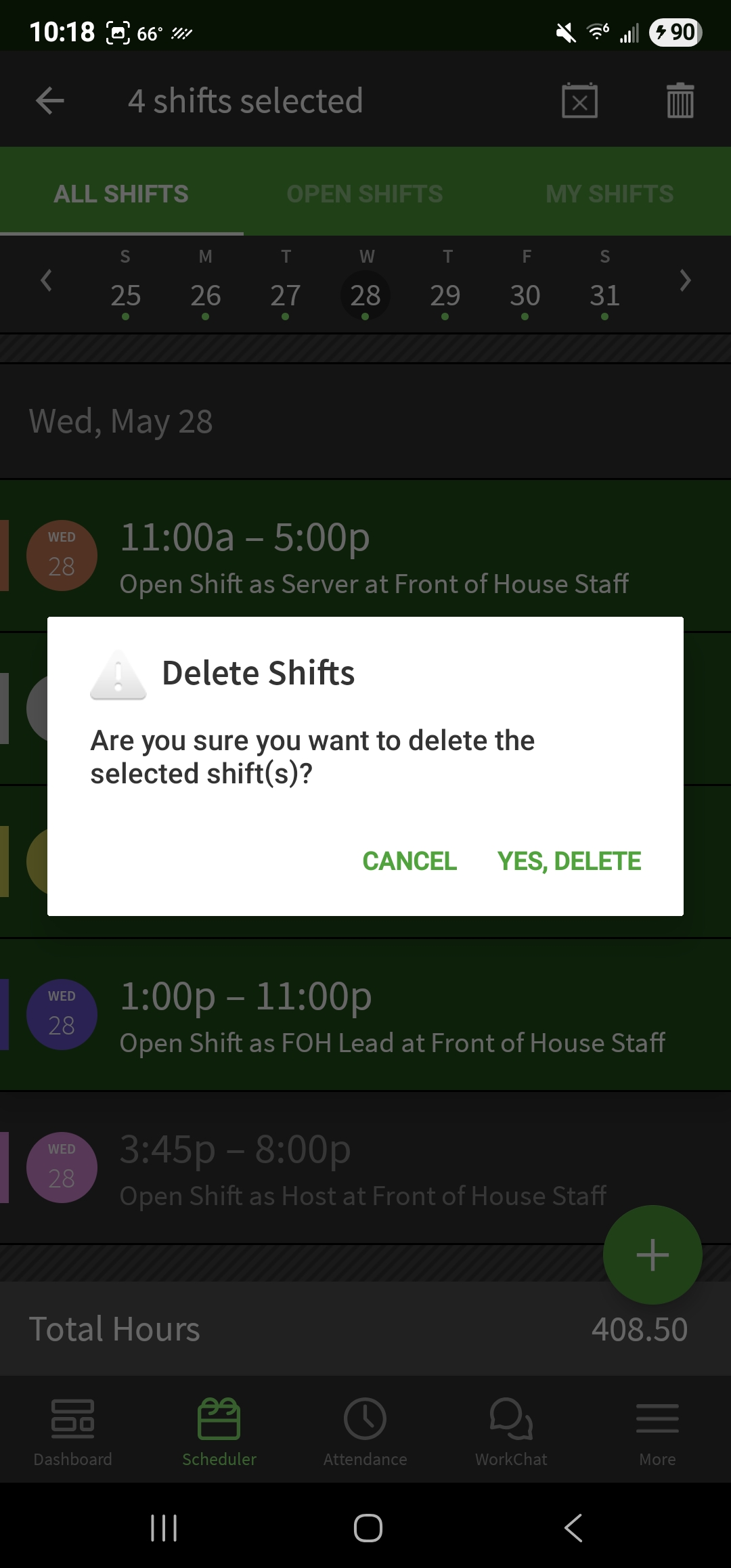Switch to the OPEN SHIFTS tab
Viewport: 731px width, 1568px height.
coord(365,193)
